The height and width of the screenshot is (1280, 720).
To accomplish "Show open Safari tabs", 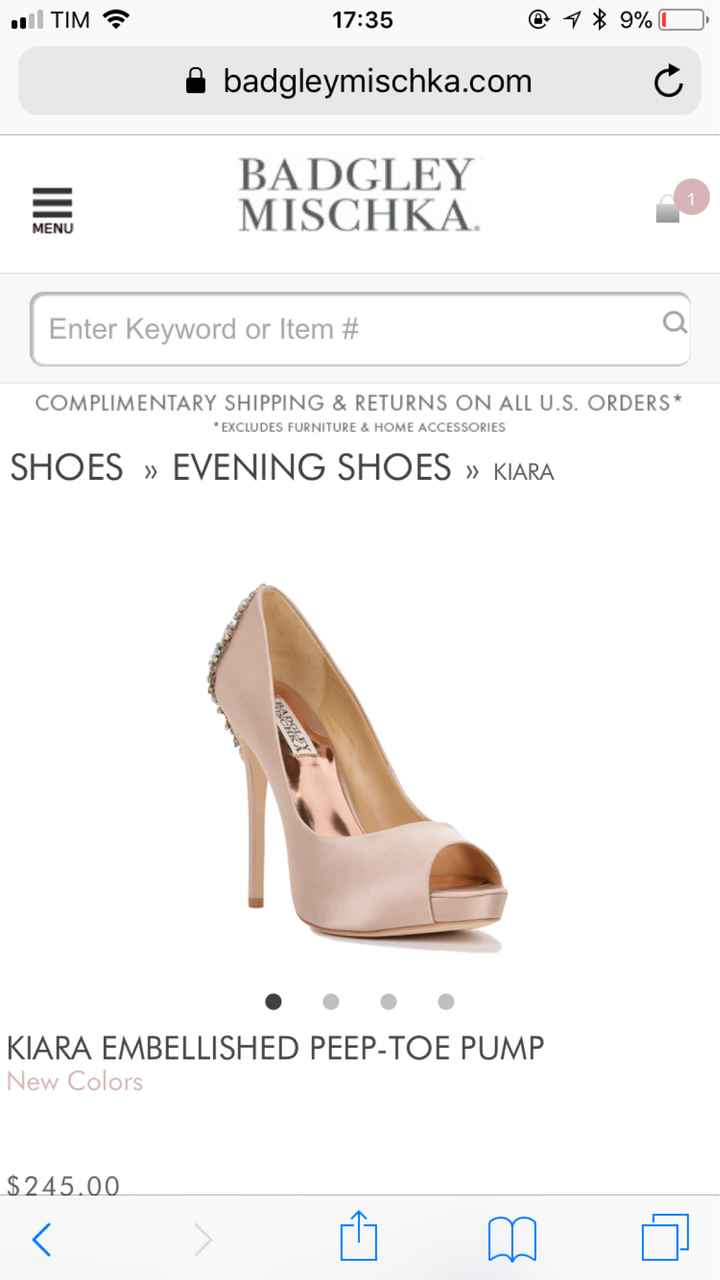I will (x=664, y=1238).
